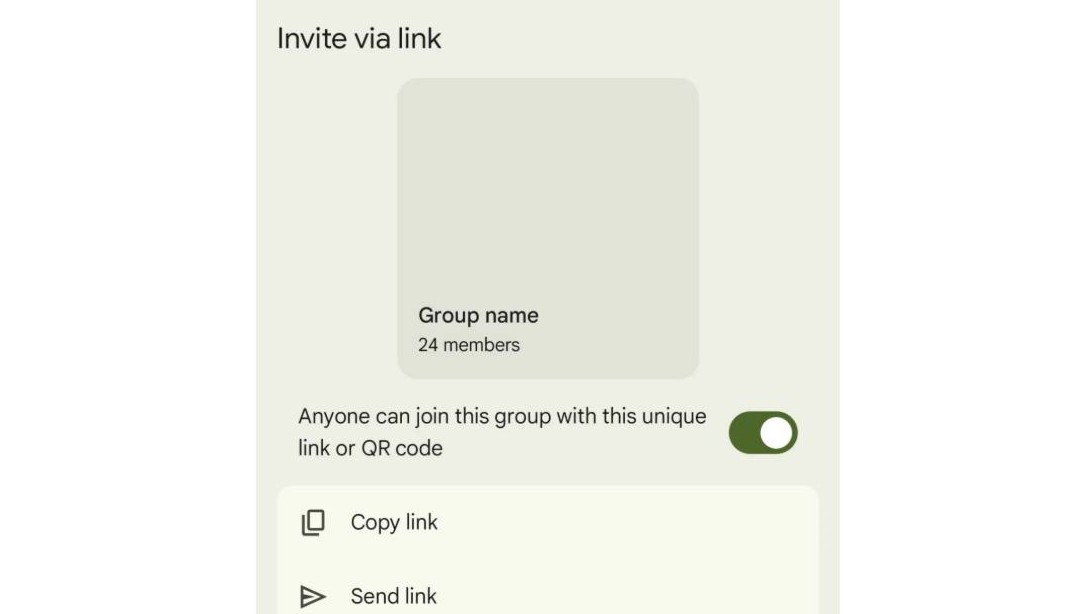Viewport: 1092px width, 614px height.
Task: Disable the unique link or QR code toggle
Action: (763, 433)
